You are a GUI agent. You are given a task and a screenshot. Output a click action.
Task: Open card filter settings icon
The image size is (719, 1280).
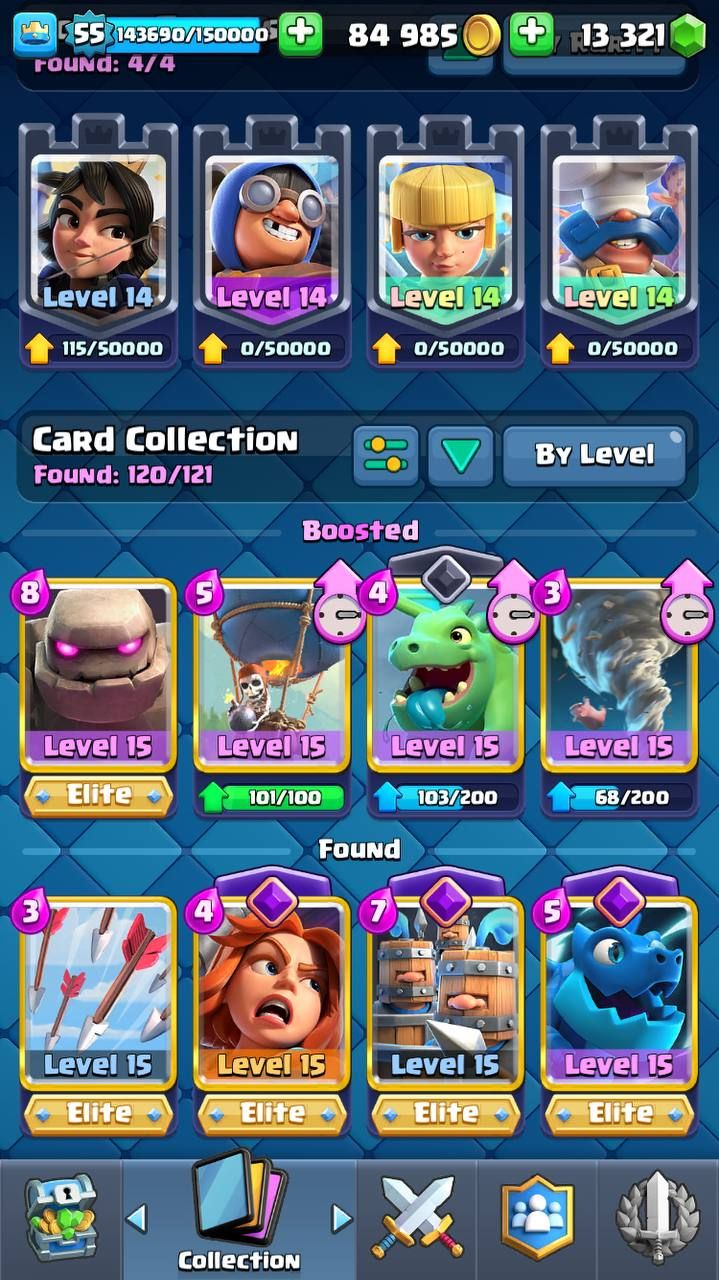pyautogui.click(x=385, y=455)
